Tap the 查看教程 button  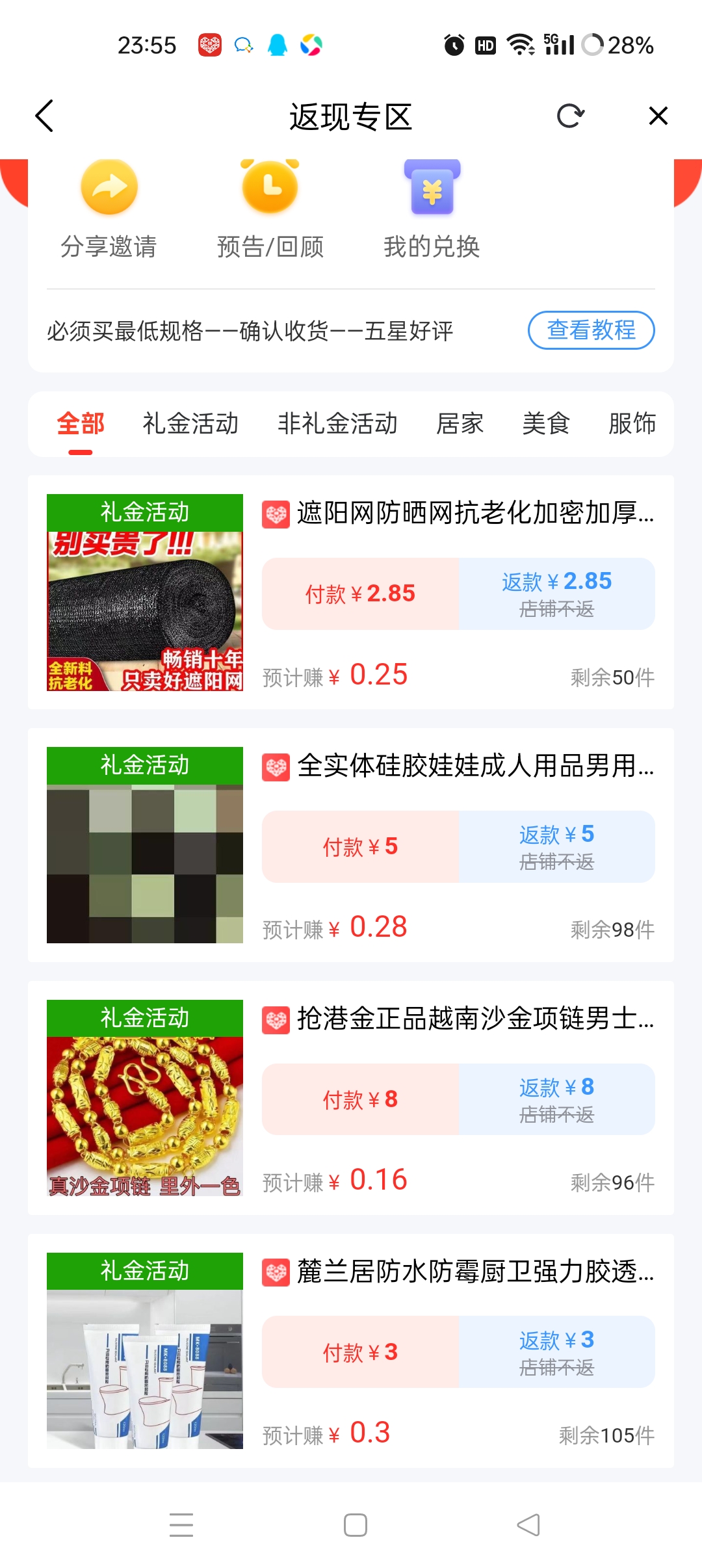point(591,330)
